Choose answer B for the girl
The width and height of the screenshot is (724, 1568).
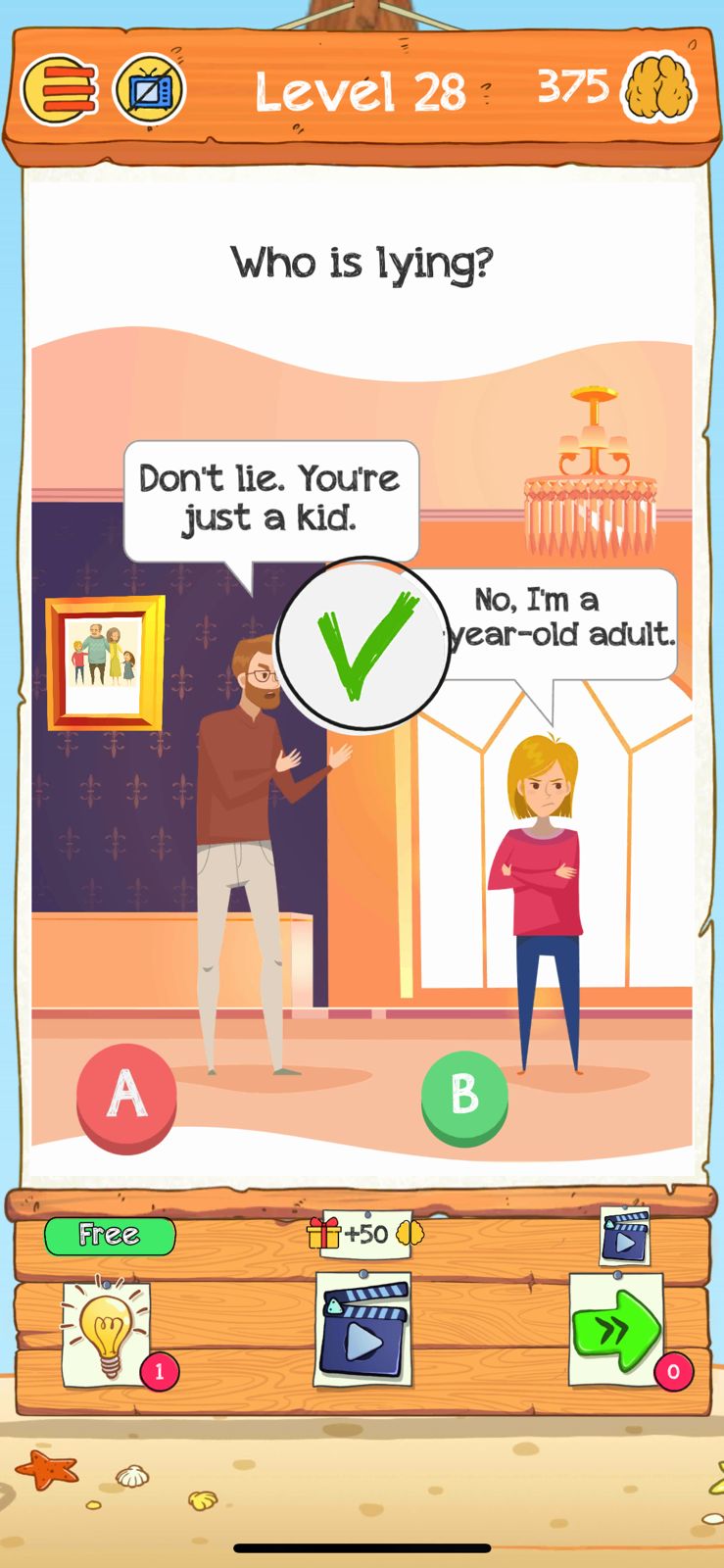464,1096
